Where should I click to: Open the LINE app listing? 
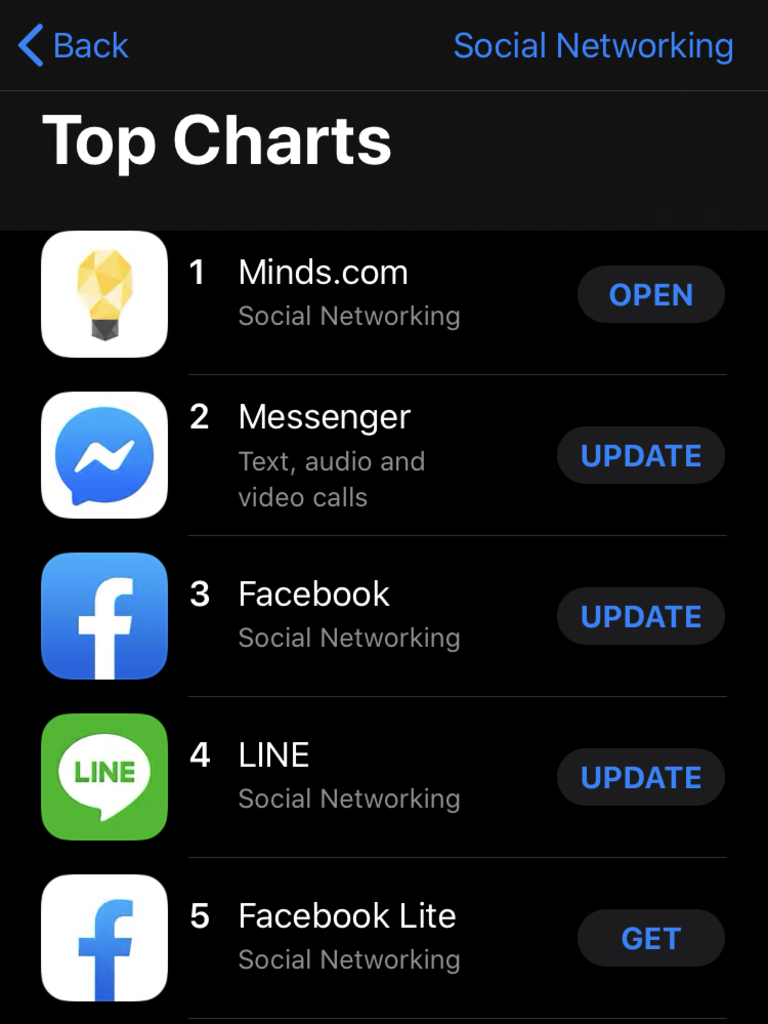pos(274,755)
